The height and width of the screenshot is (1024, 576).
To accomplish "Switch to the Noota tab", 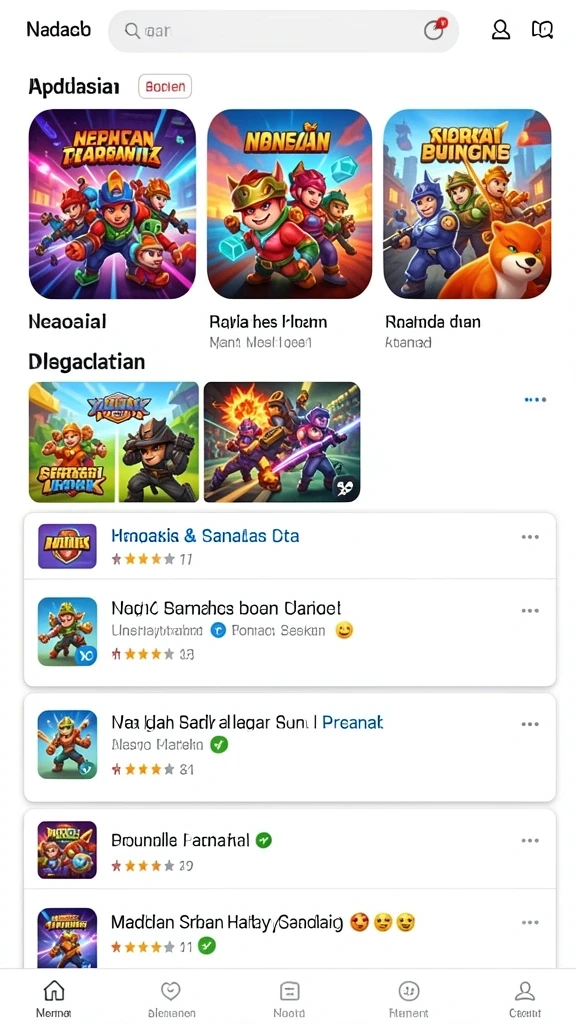I will coord(289,998).
